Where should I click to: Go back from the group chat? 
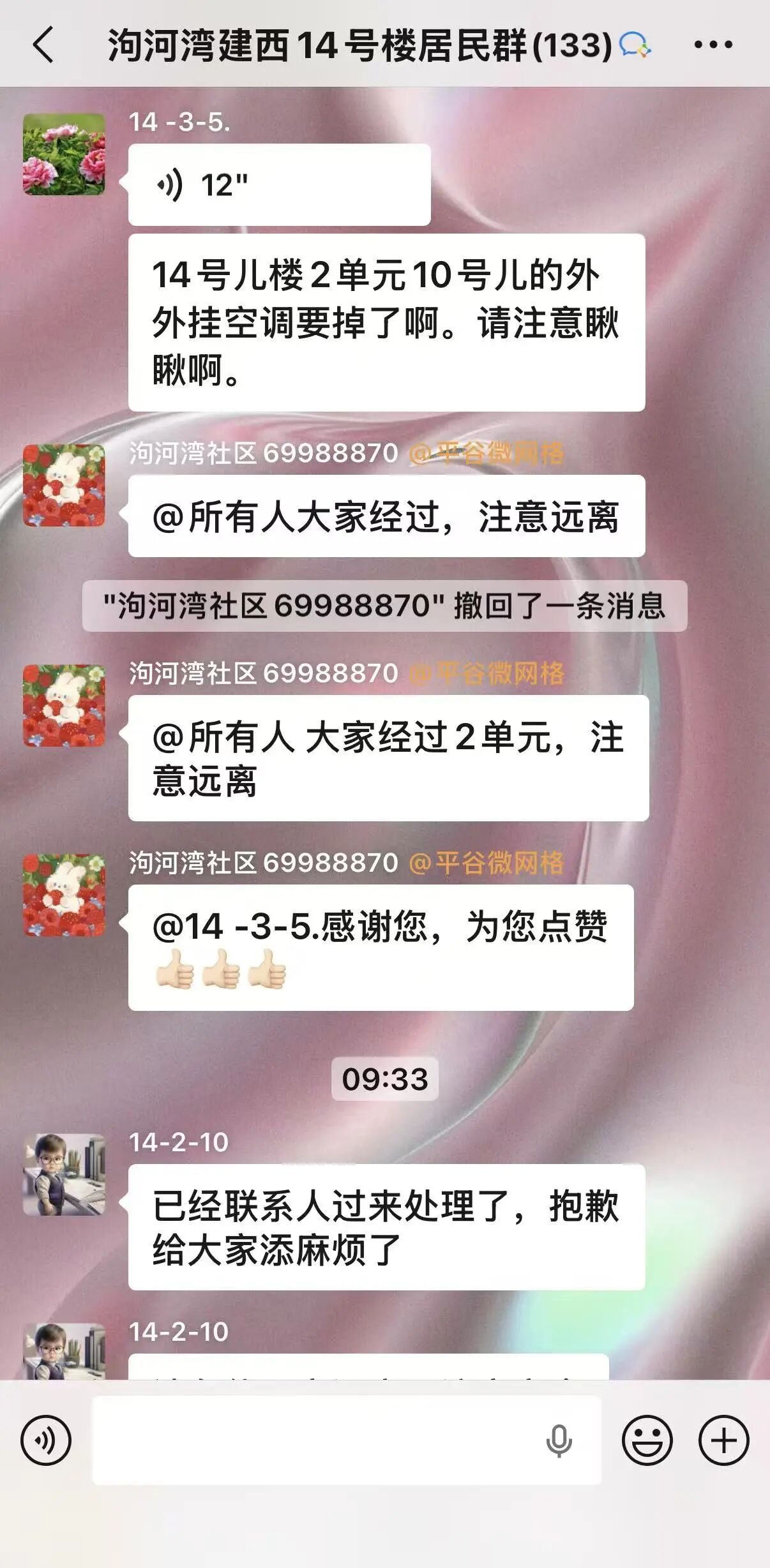tap(43, 45)
